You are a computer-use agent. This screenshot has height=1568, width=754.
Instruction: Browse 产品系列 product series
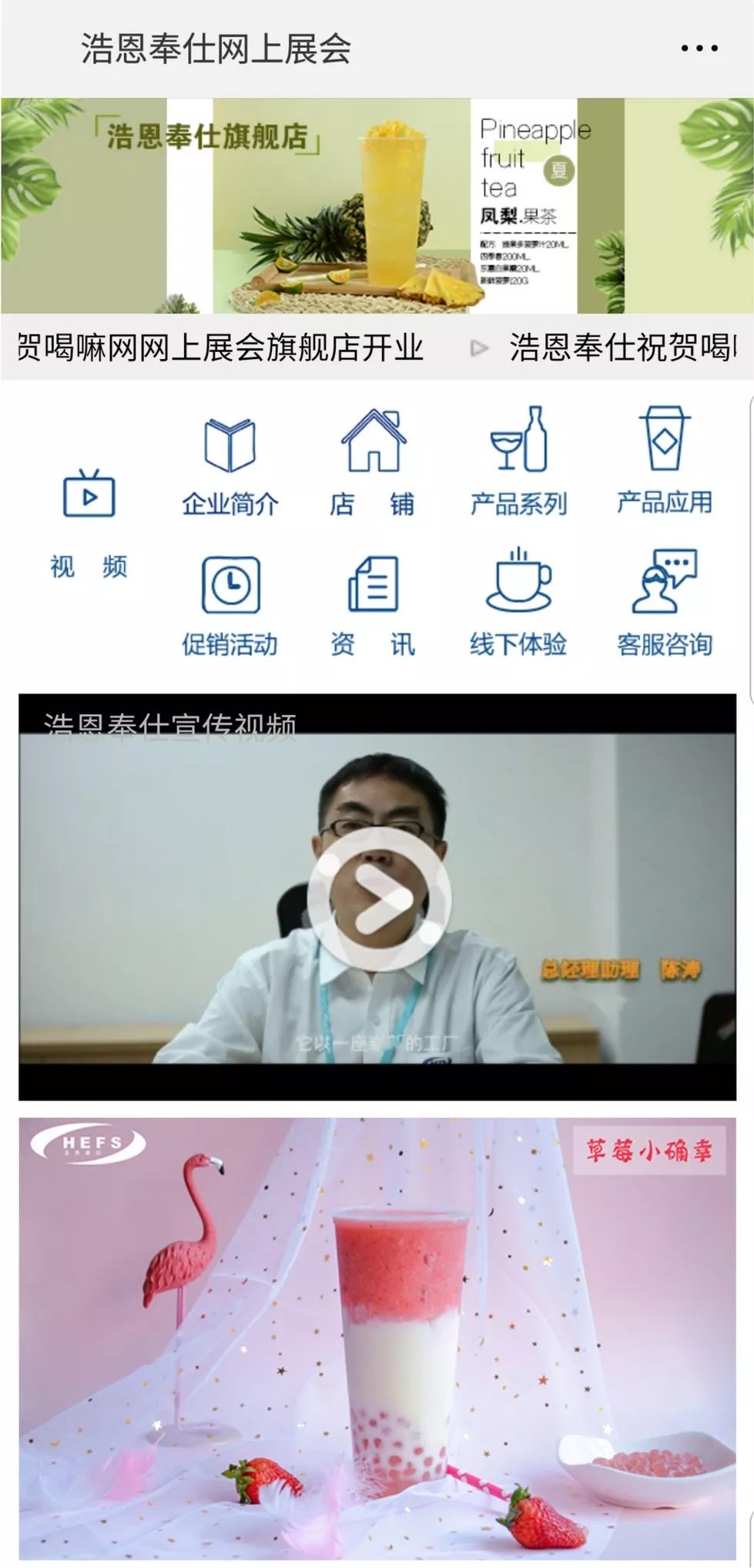click(x=518, y=462)
